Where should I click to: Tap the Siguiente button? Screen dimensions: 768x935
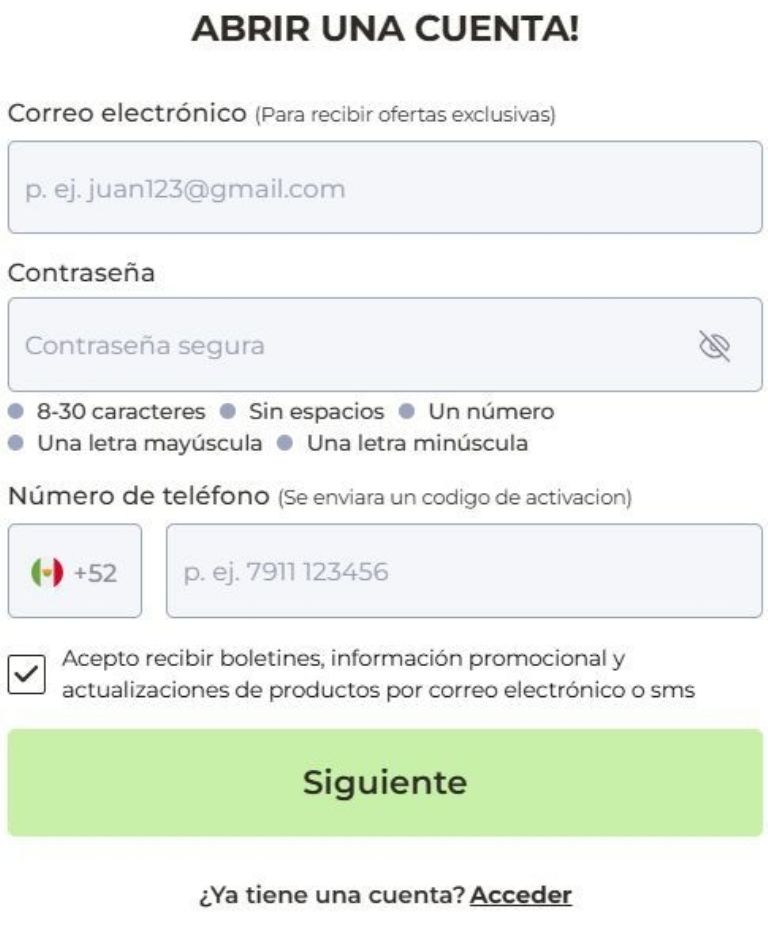[x=384, y=782]
